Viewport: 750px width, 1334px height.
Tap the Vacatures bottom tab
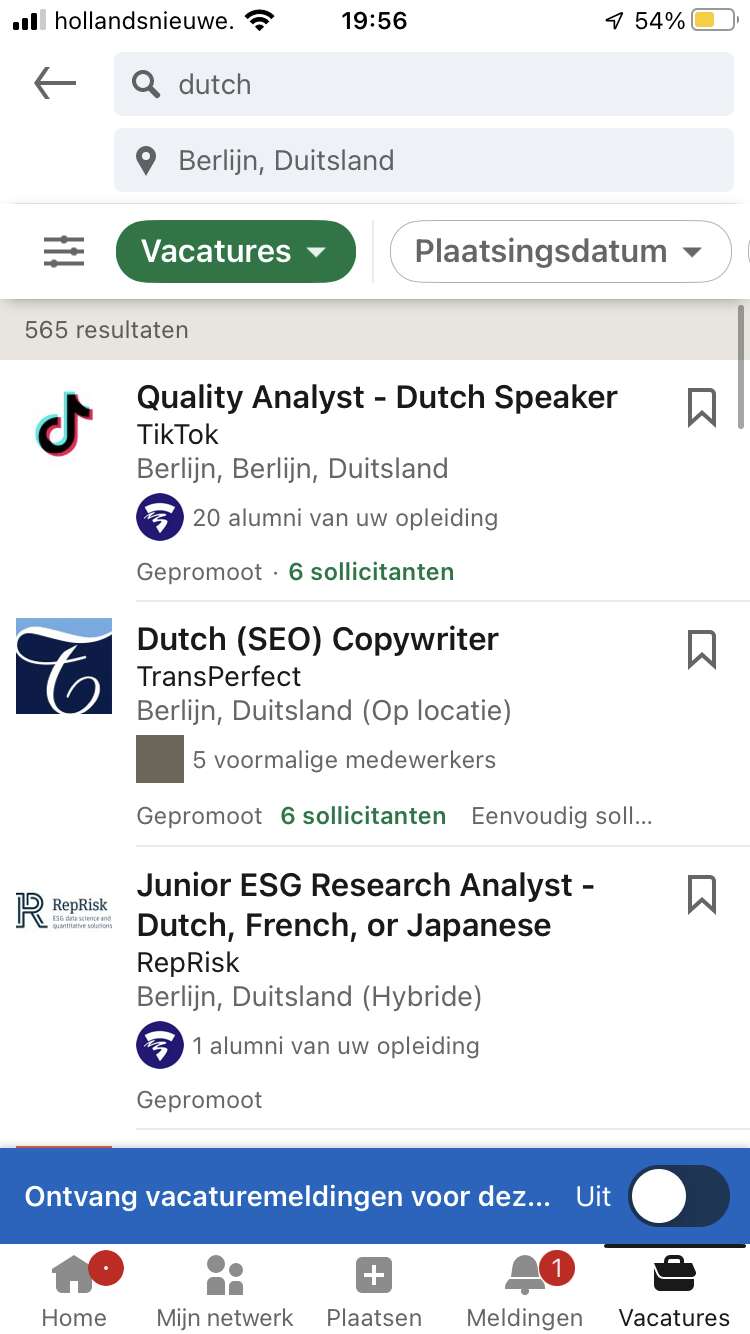tap(675, 1290)
